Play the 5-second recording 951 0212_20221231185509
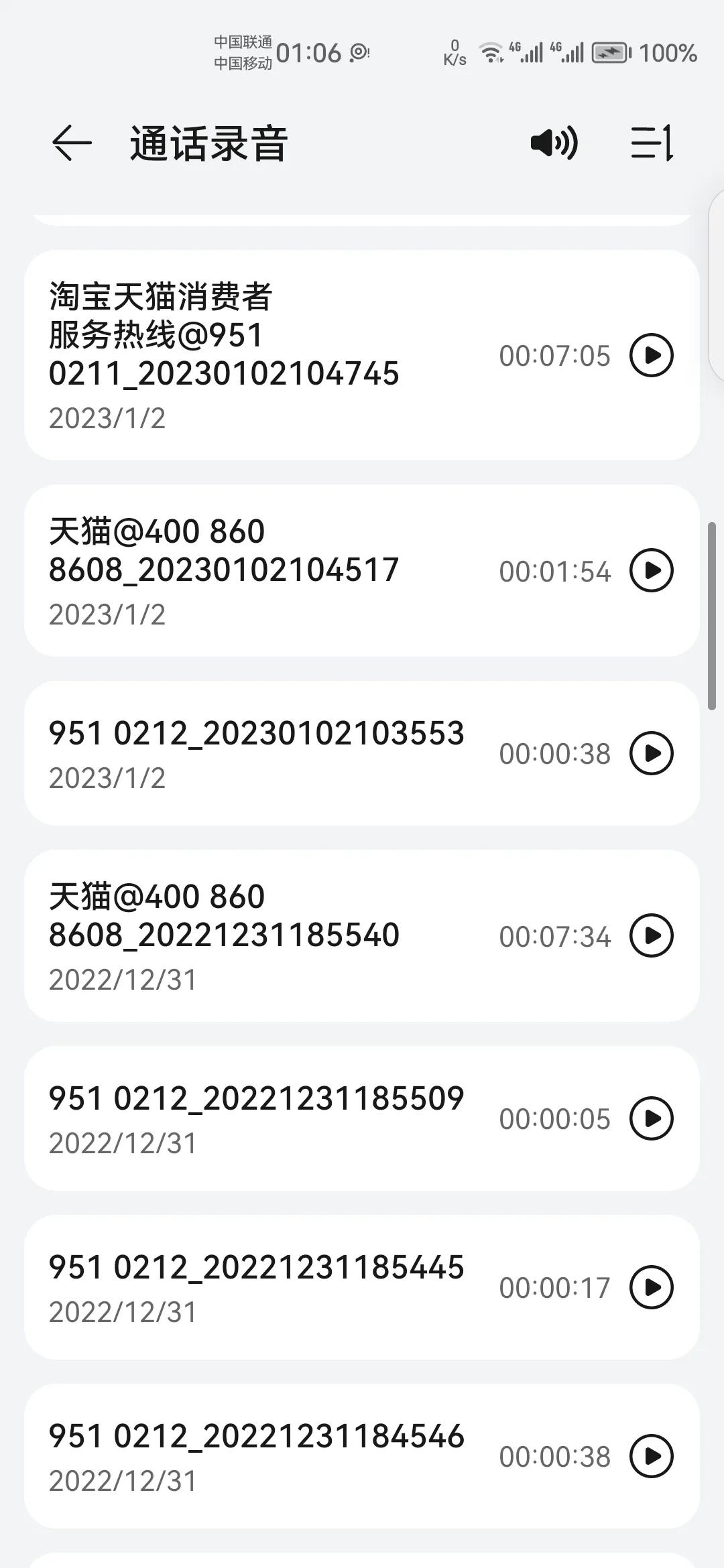This screenshot has height=1568, width=724. point(653,1118)
